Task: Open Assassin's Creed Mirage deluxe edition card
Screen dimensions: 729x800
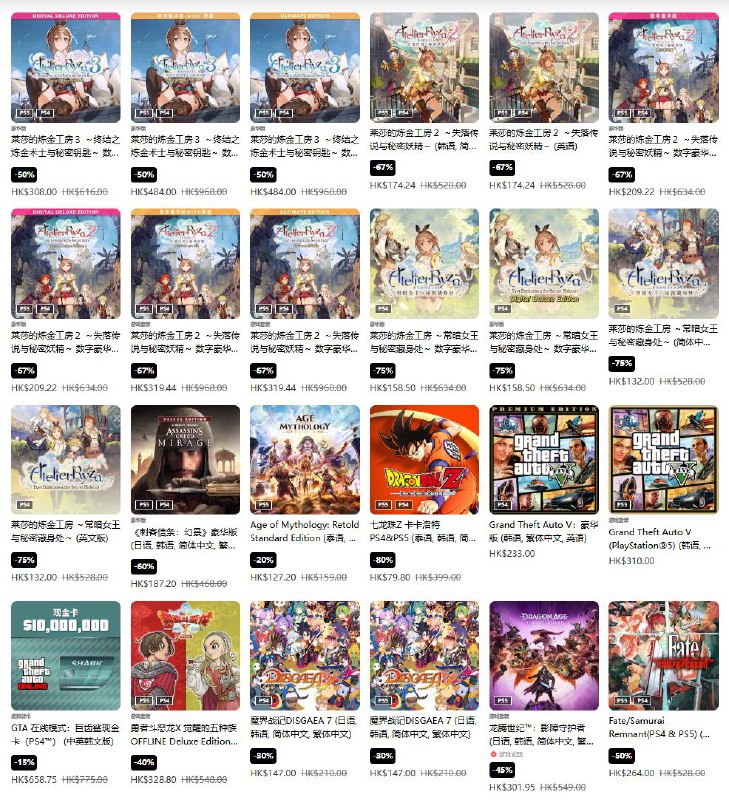Action: pyautogui.click(x=185, y=459)
